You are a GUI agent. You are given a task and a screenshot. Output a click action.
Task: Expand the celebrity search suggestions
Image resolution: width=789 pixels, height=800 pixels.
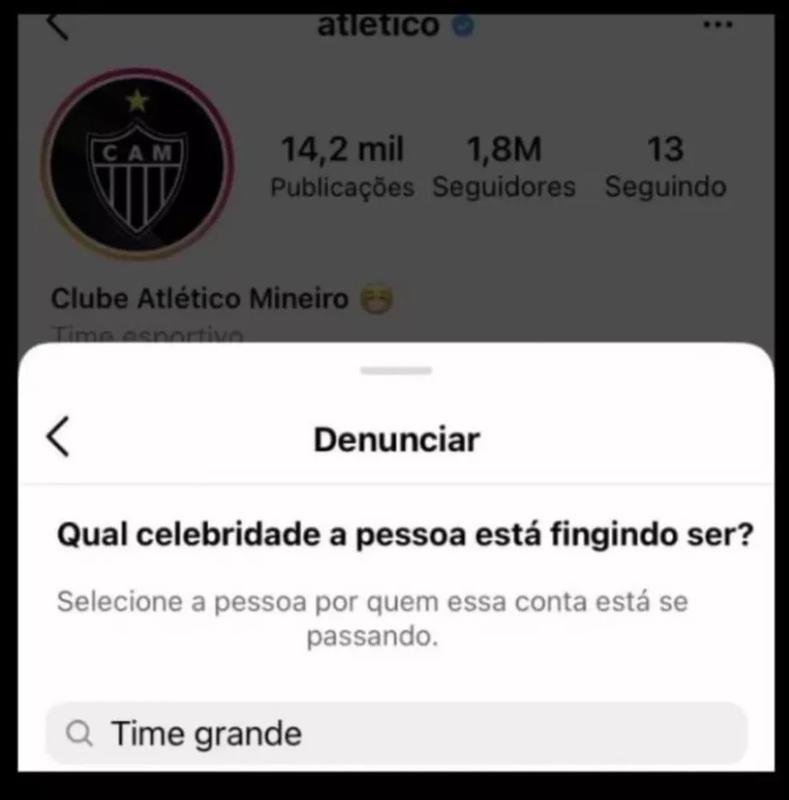point(394,733)
